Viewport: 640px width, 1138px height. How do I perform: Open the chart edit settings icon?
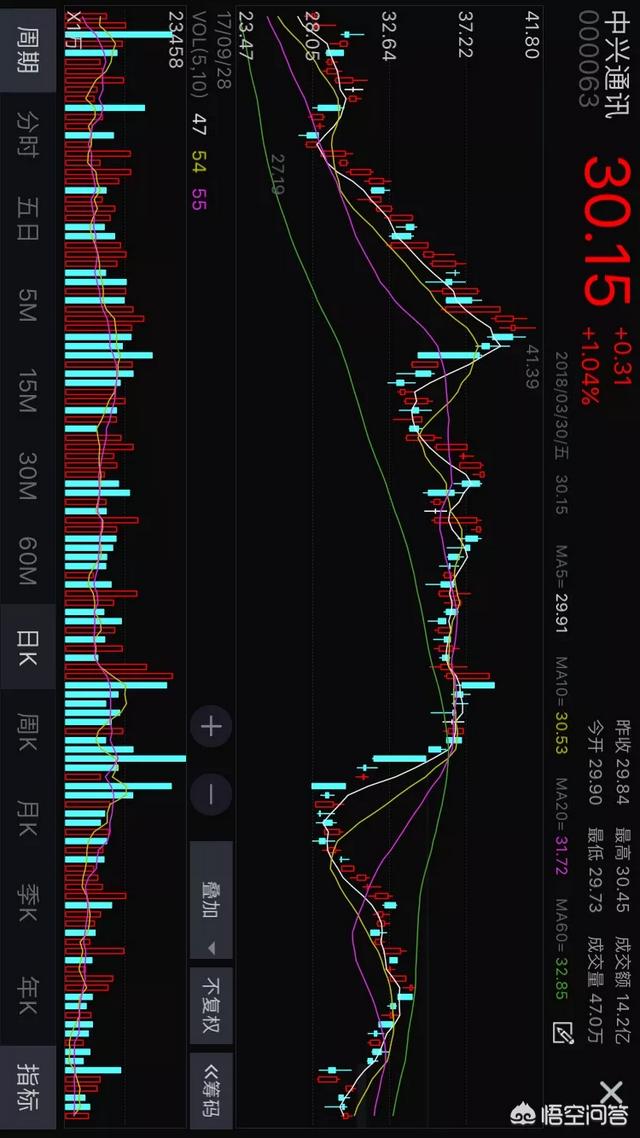(562, 1032)
